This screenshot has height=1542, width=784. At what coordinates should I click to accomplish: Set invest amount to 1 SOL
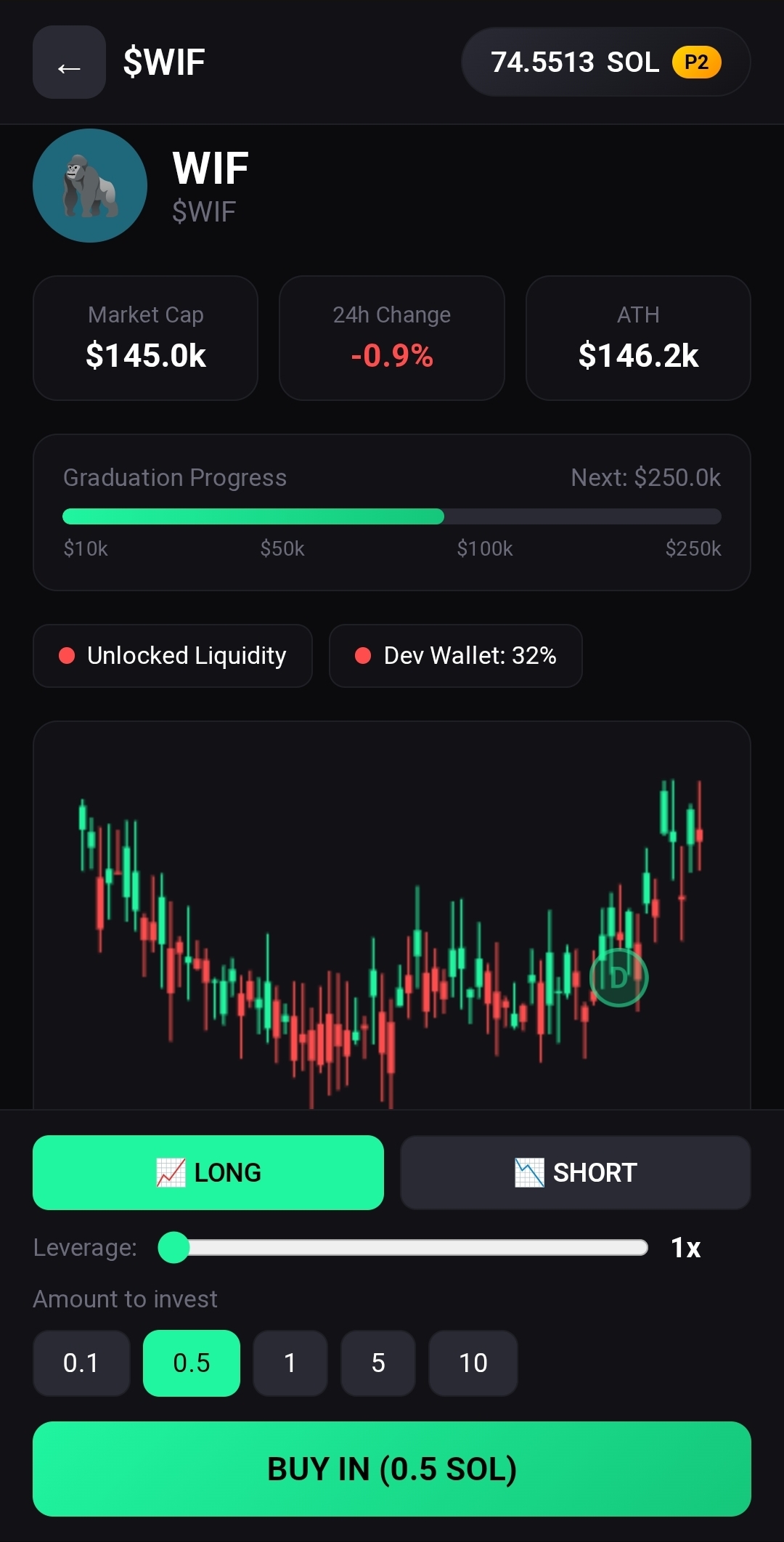pos(290,1363)
